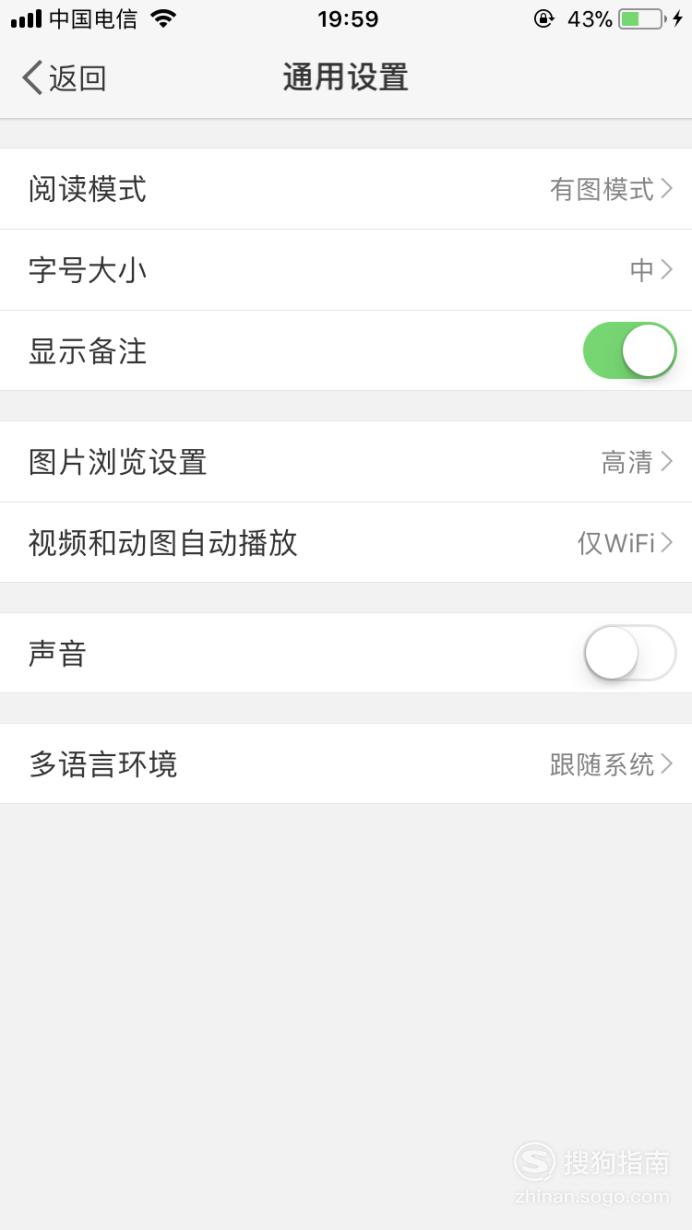Go back with the 返回 button
This screenshot has height=1230, width=692.
[x=64, y=78]
